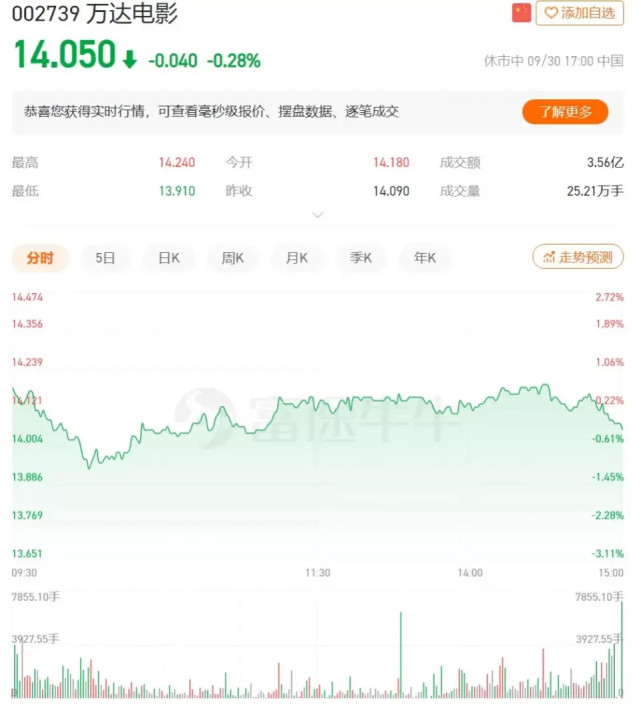Show the 周K weekly chart
641x727 pixels.
point(233,258)
